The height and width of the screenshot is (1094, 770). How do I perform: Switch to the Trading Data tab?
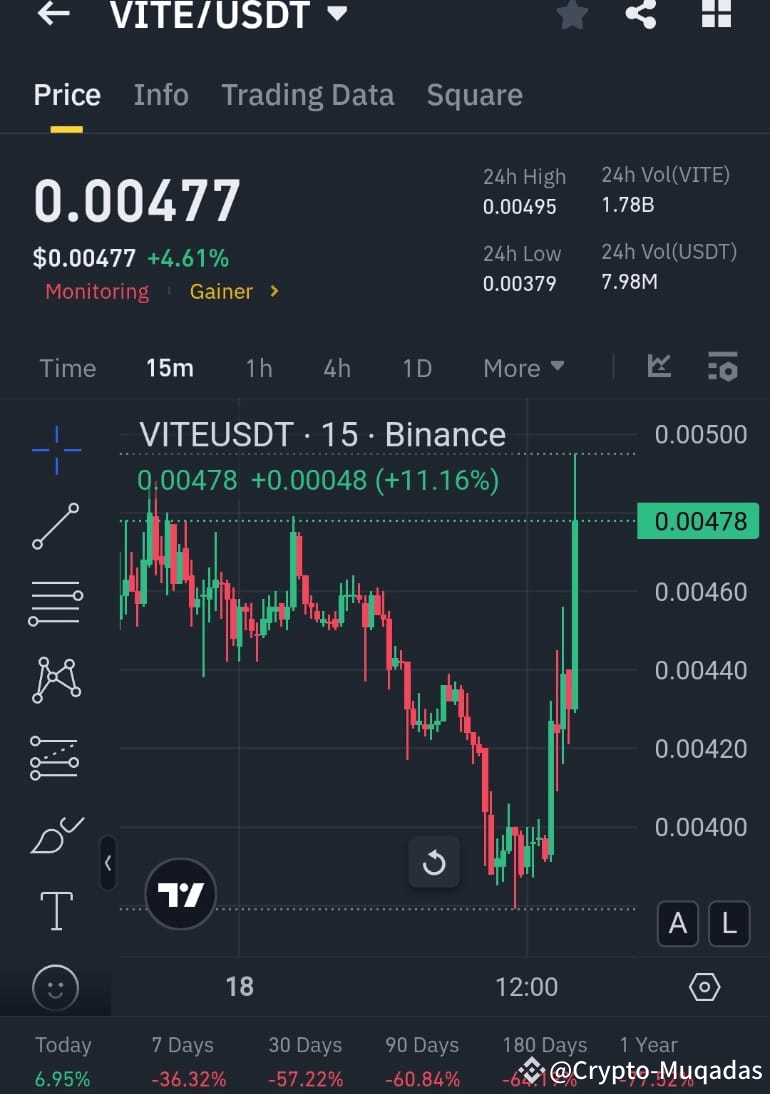[x=307, y=94]
